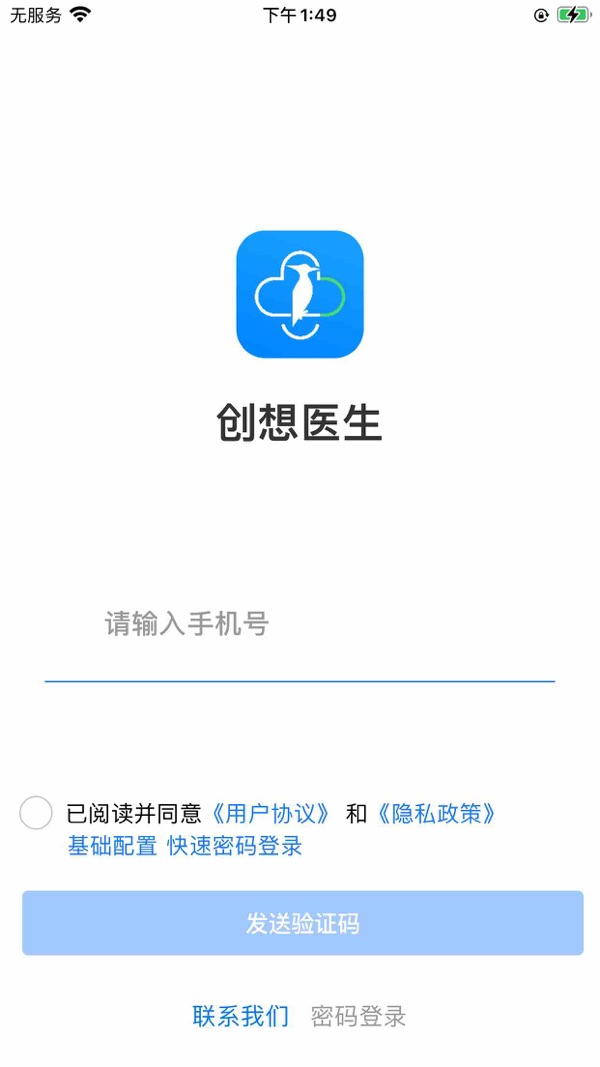Select 快速密码登录 option

pos(235,846)
